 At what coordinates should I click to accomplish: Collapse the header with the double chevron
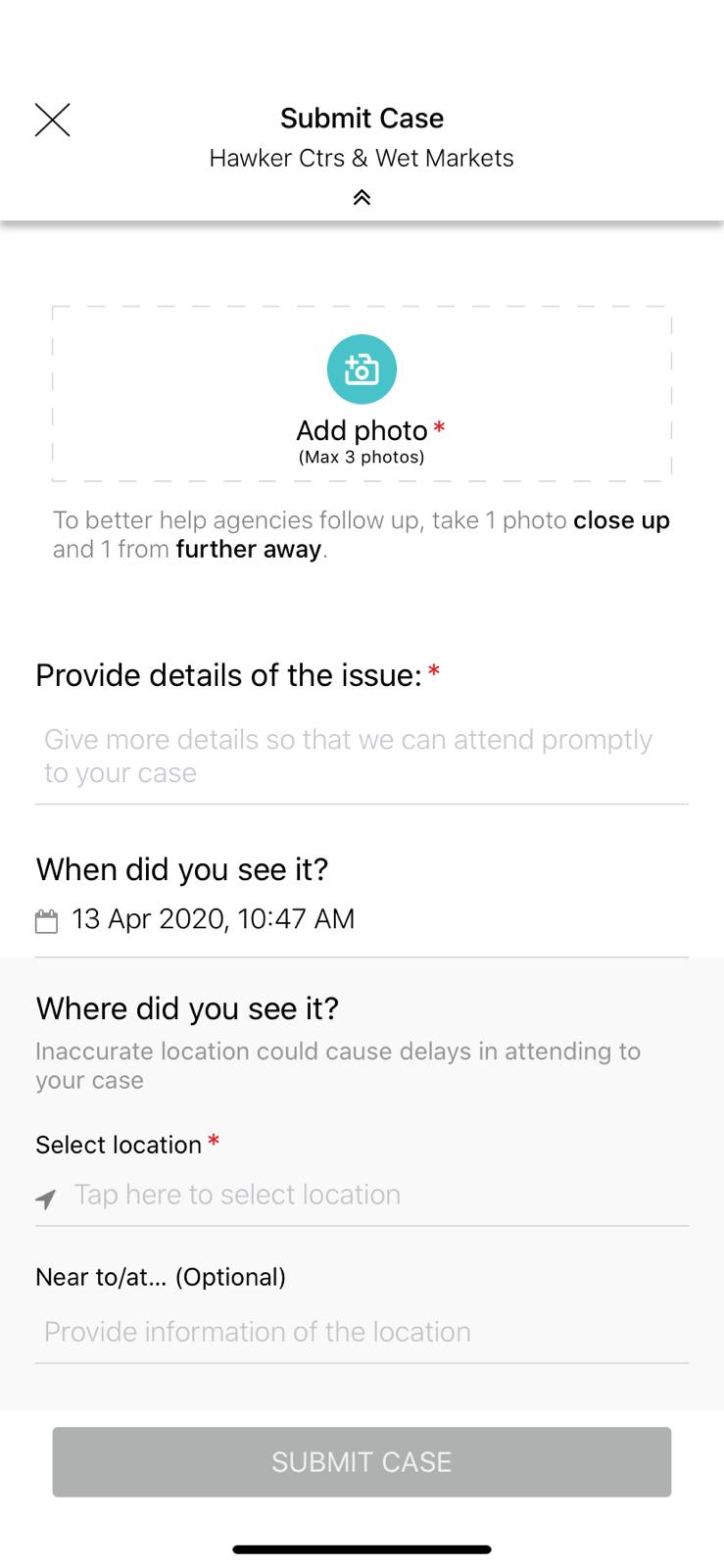[x=362, y=198]
